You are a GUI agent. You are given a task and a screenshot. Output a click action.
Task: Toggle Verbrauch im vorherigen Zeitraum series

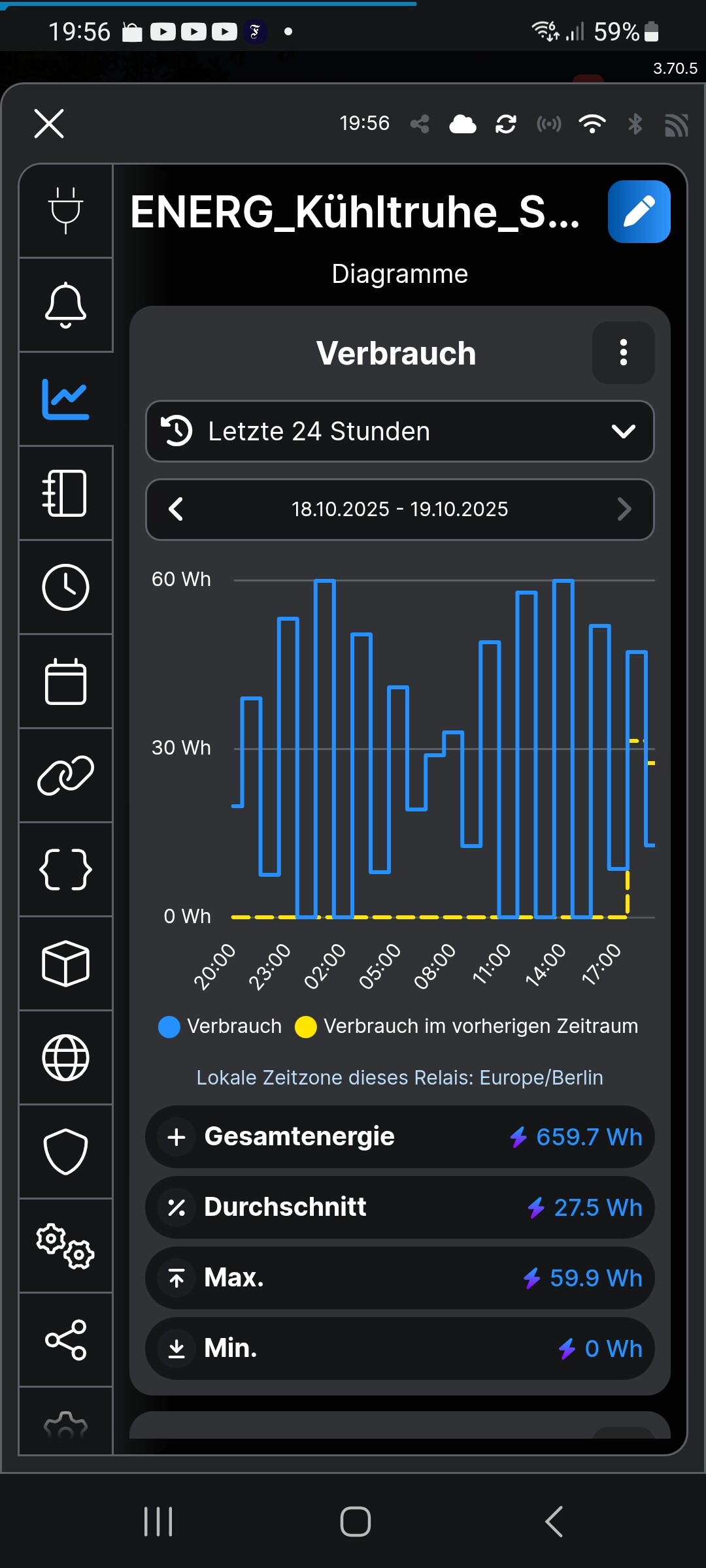pyautogui.click(x=466, y=1026)
